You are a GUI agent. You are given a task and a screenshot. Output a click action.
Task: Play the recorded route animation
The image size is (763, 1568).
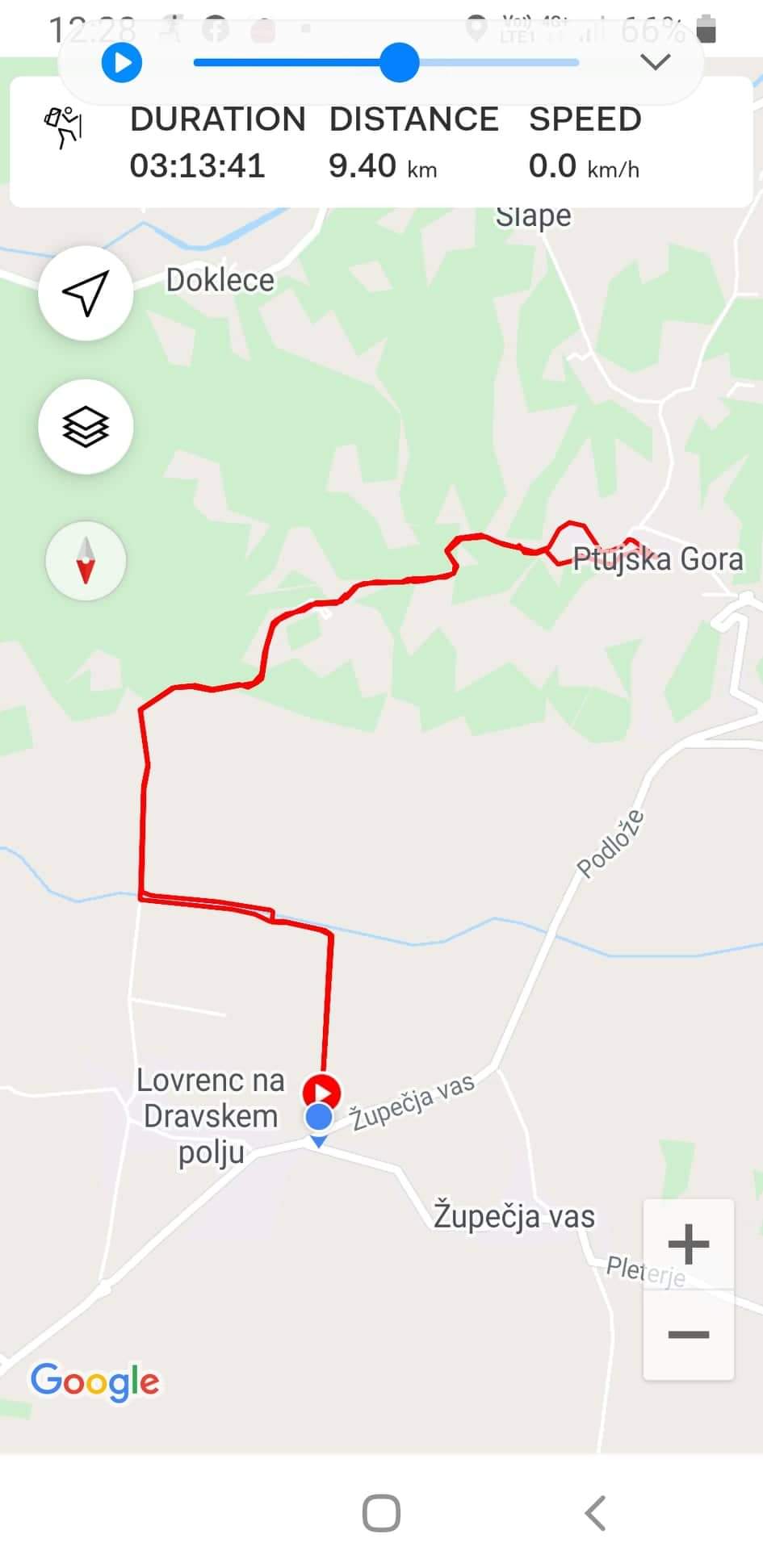(x=122, y=63)
